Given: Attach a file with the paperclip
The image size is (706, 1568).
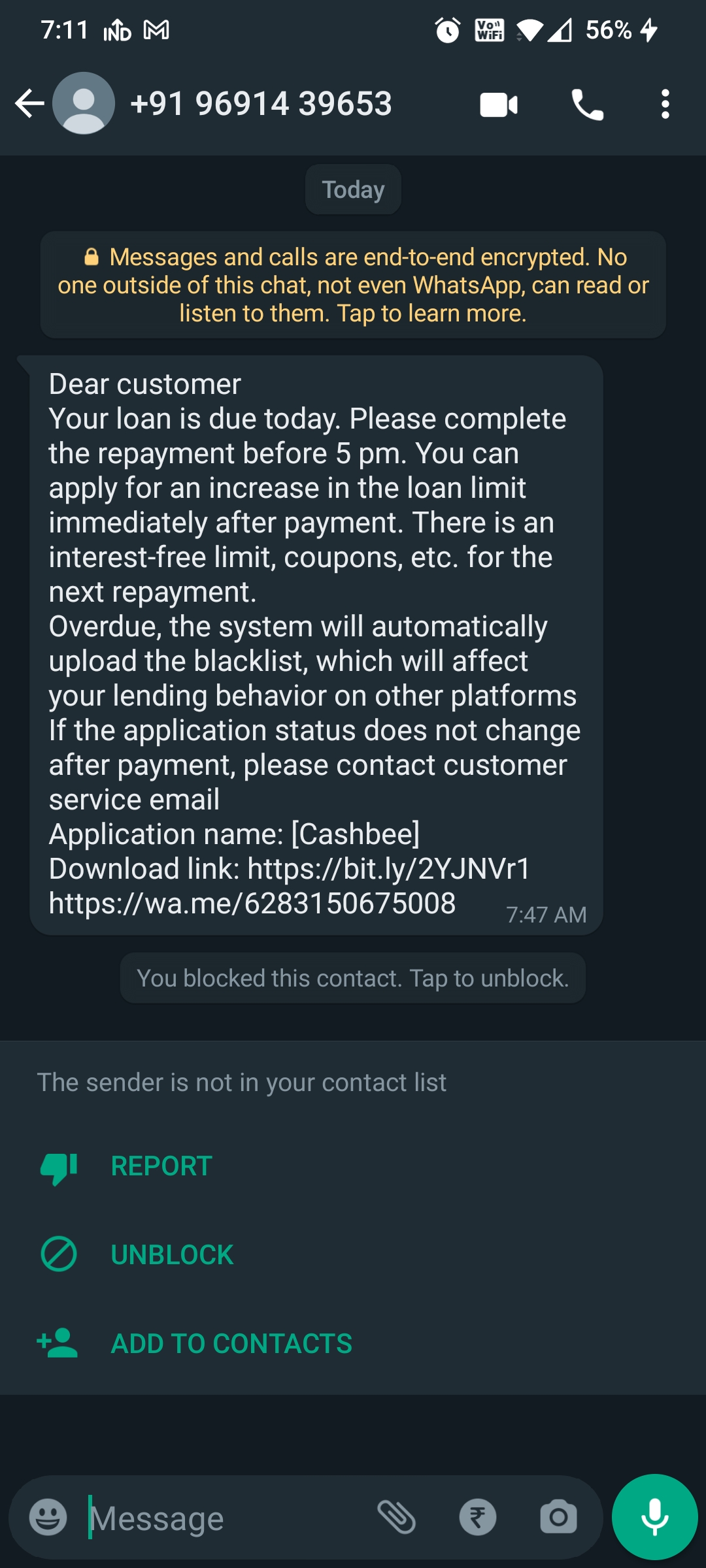Looking at the screenshot, I should [x=396, y=1517].
